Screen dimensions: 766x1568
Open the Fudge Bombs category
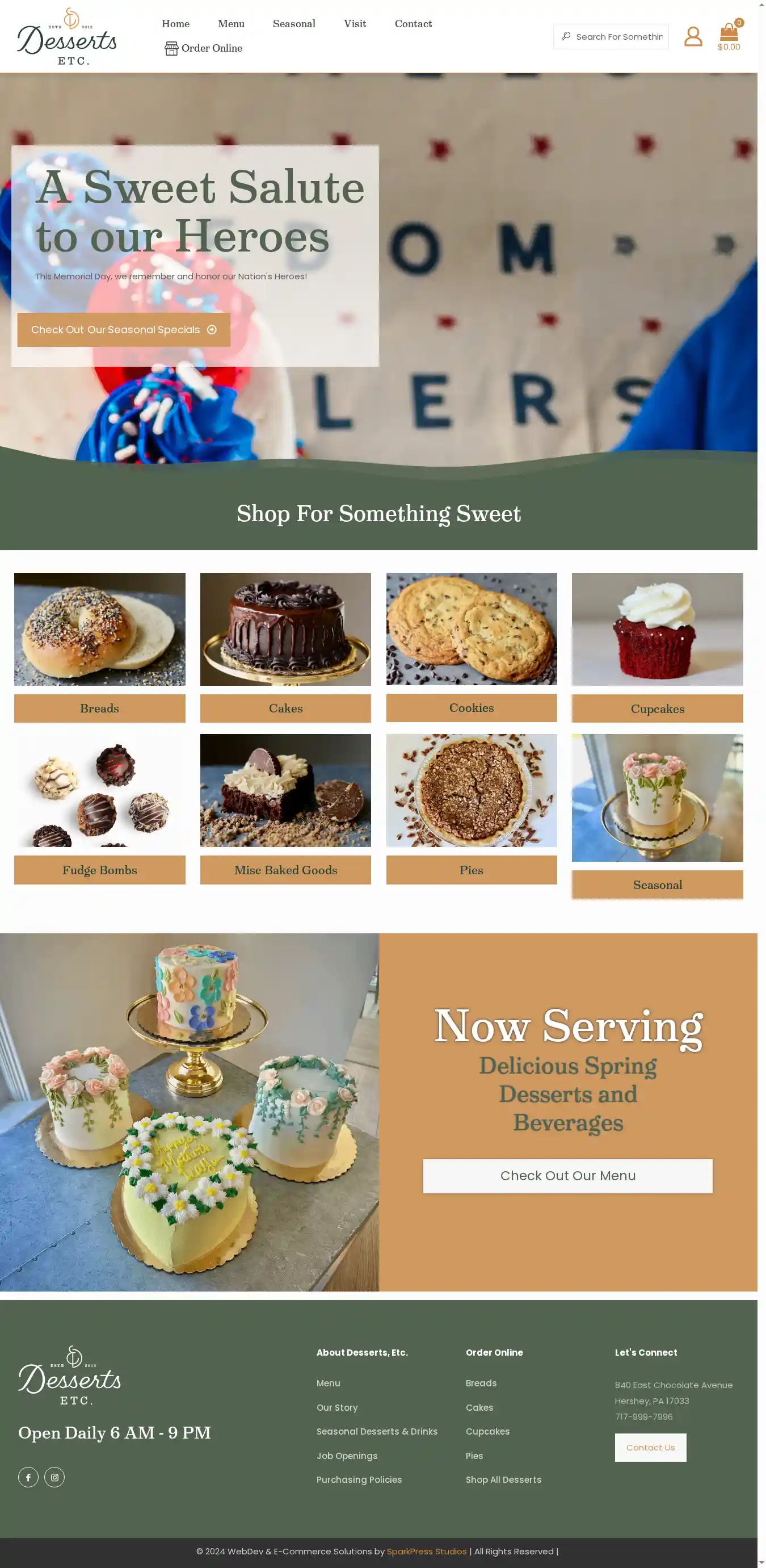pos(100,870)
